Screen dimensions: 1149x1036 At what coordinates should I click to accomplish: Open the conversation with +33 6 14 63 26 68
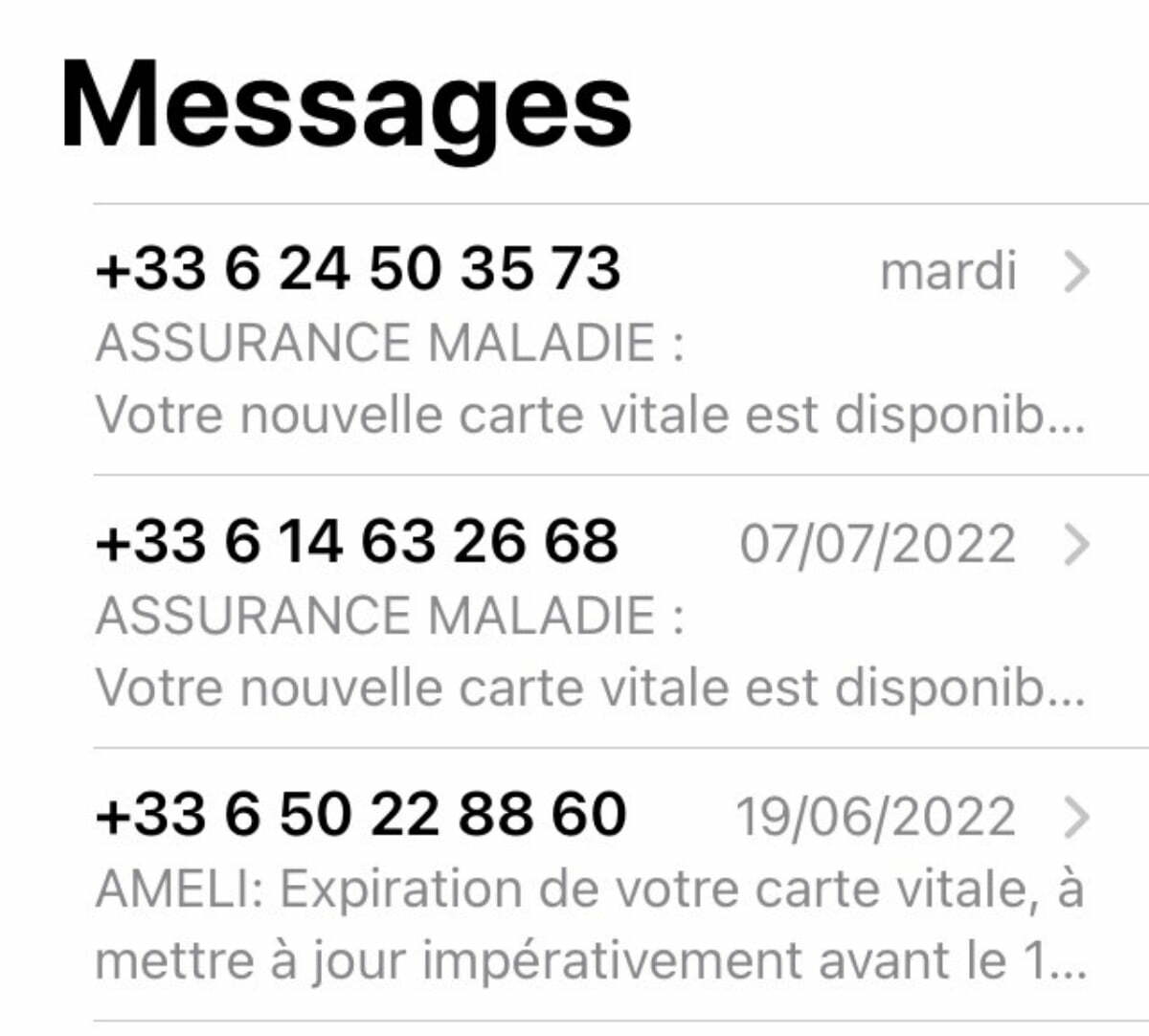[x=574, y=613]
